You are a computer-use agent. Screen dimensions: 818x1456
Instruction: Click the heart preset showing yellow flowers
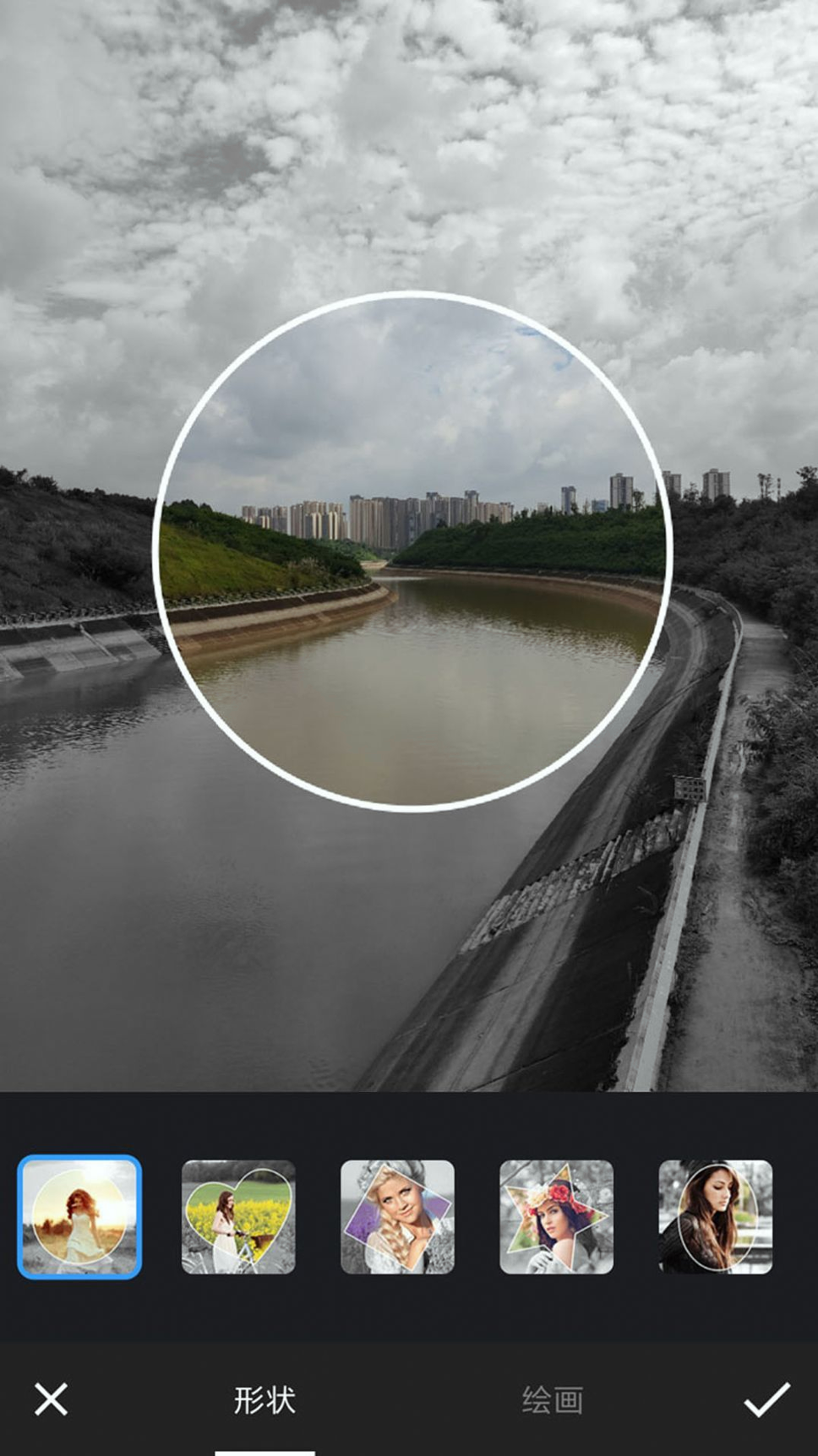click(240, 1216)
